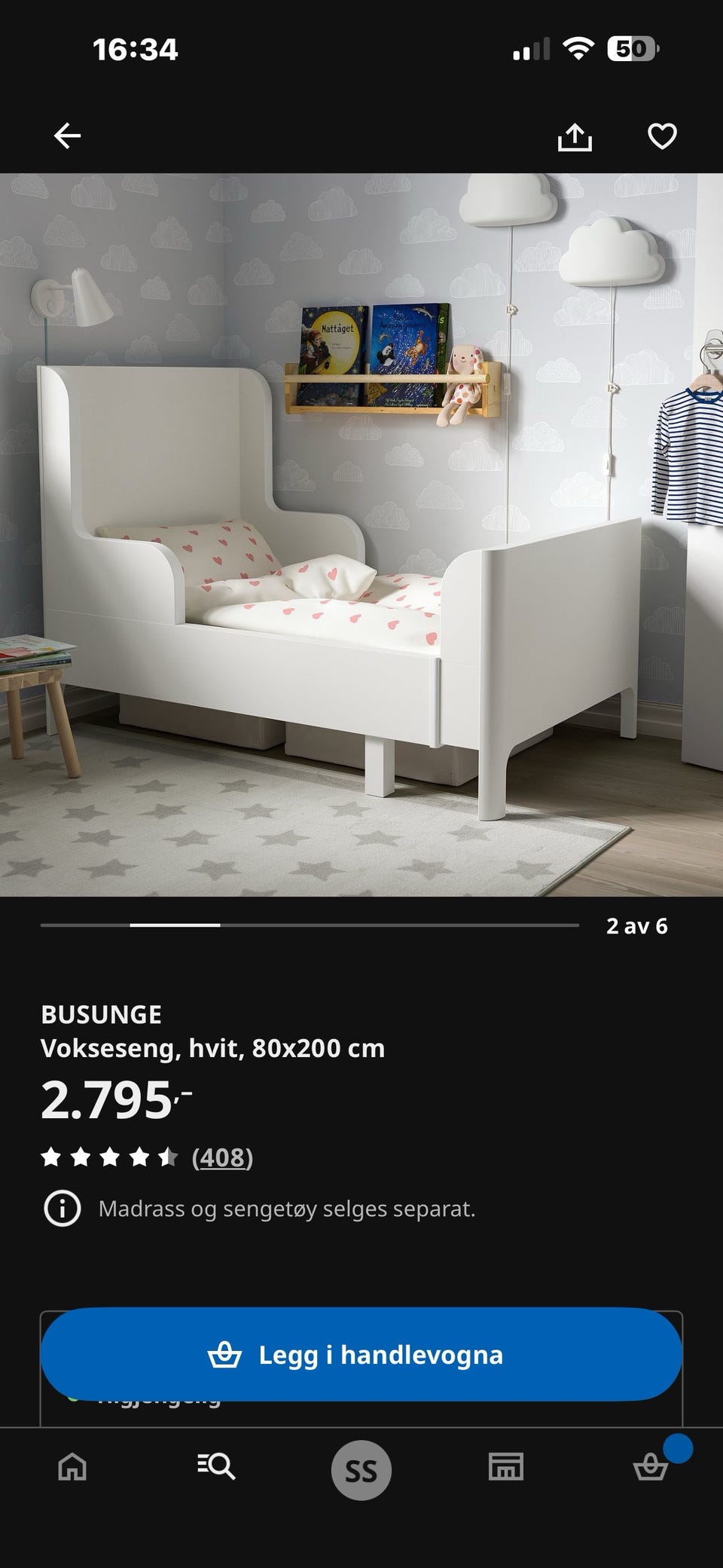Screen dimensions: 723x1568
Task: Select the home menu item
Action: (71, 1468)
